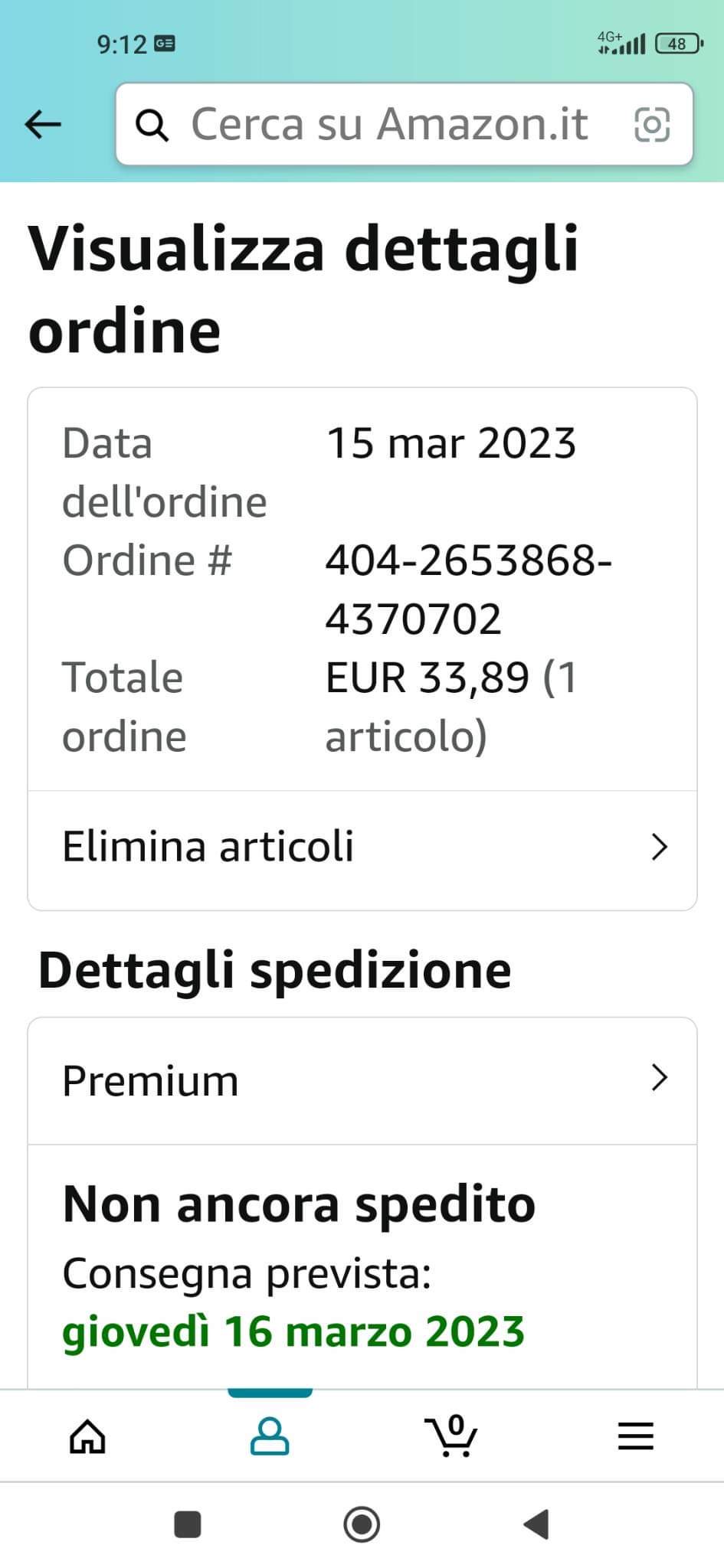
Task: Go back using the header arrow
Action: coord(43,124)
